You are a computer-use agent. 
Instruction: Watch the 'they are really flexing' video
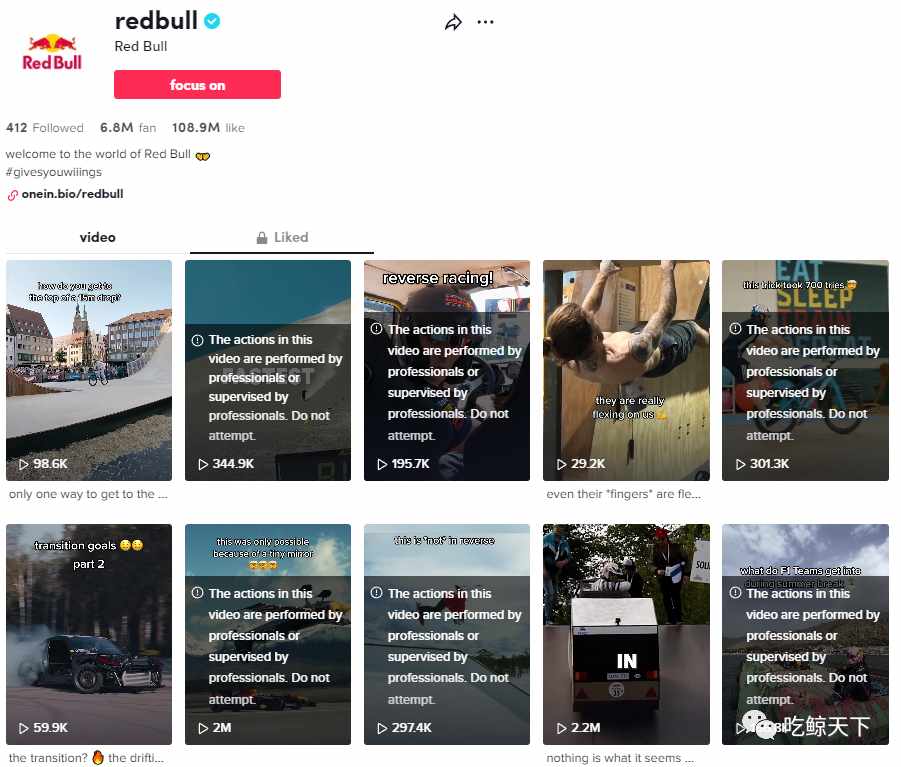click(x=626, y=370)
